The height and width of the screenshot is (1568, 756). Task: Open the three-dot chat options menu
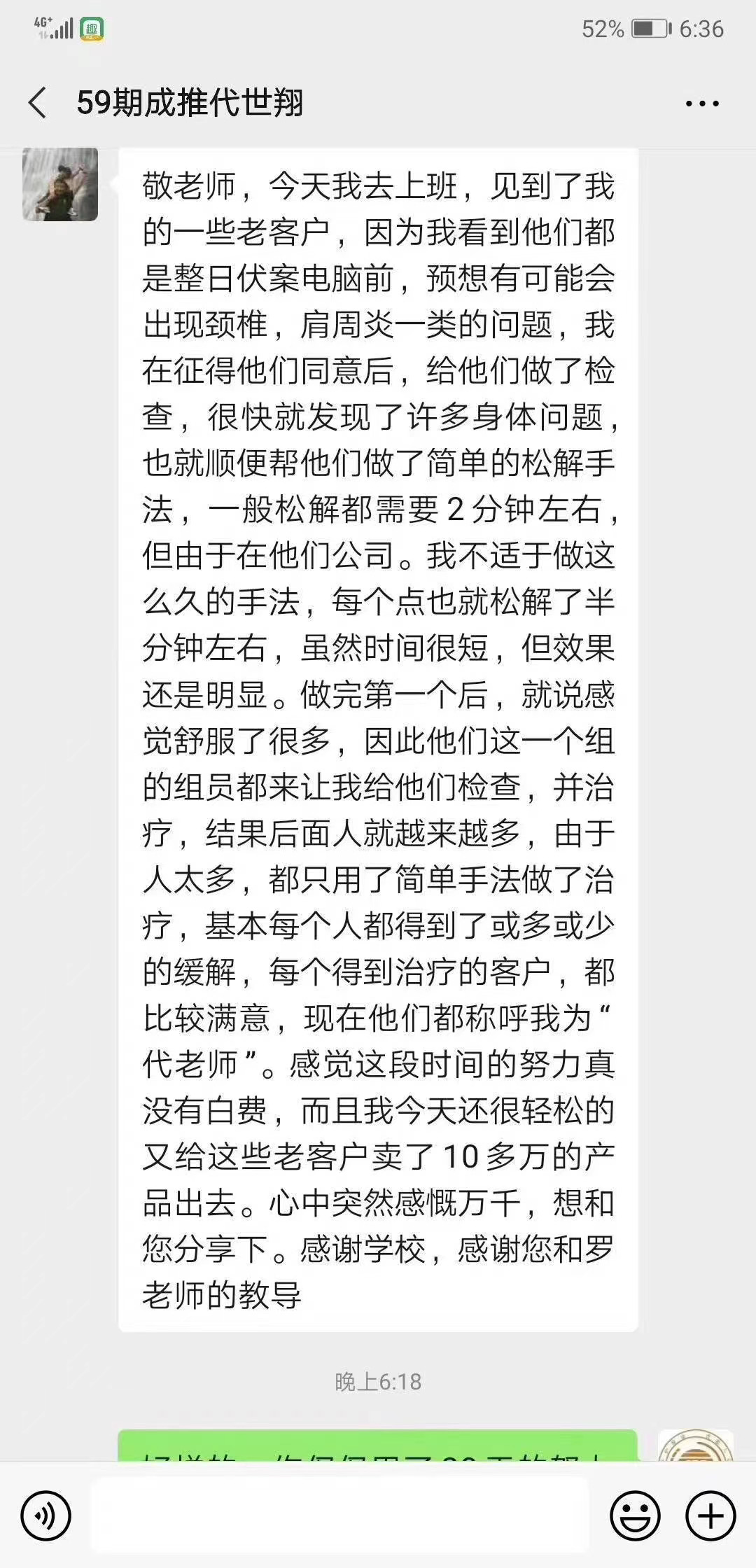(x=701, y=104)
